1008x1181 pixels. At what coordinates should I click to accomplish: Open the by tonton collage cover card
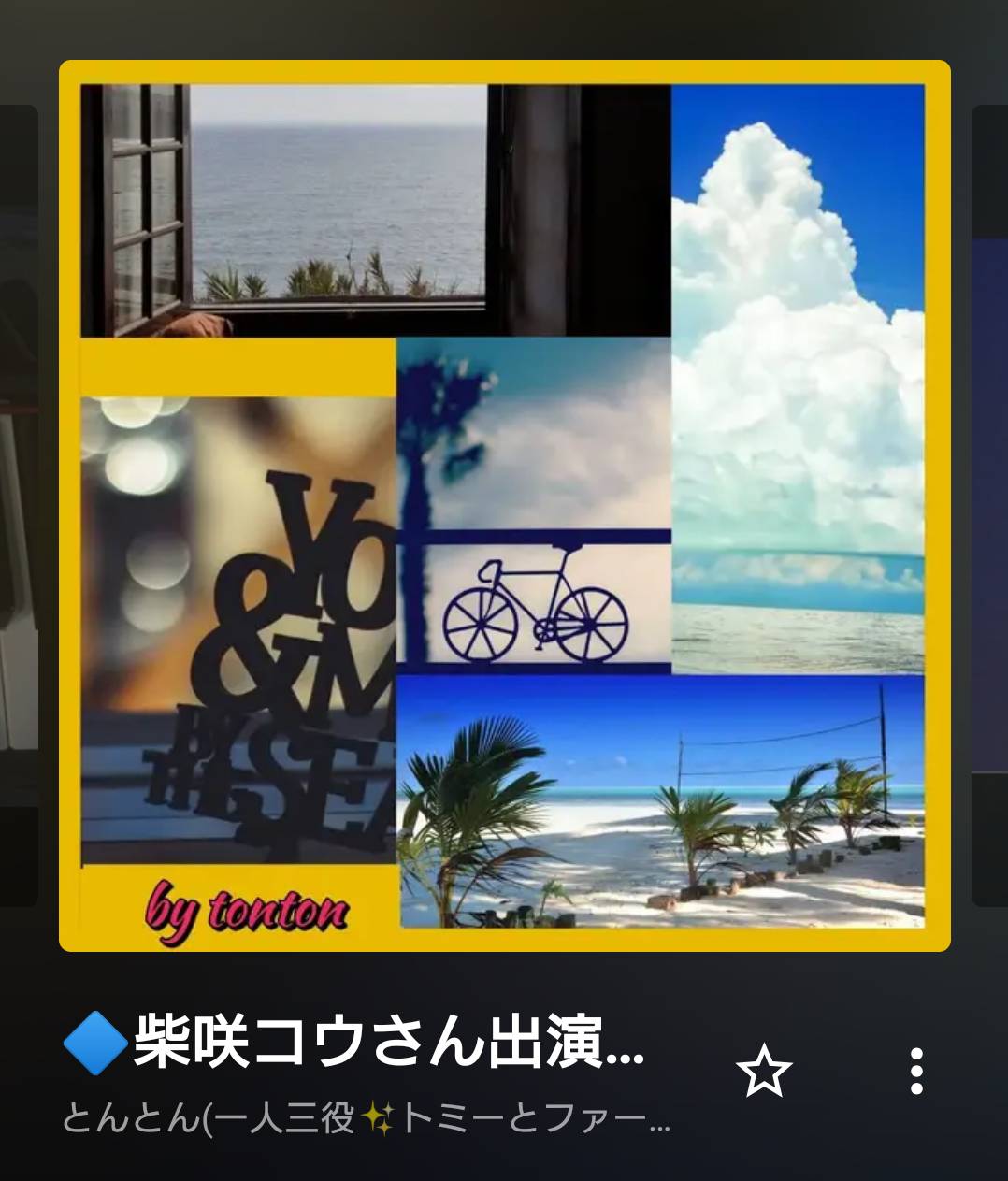(x=505, y=505)
